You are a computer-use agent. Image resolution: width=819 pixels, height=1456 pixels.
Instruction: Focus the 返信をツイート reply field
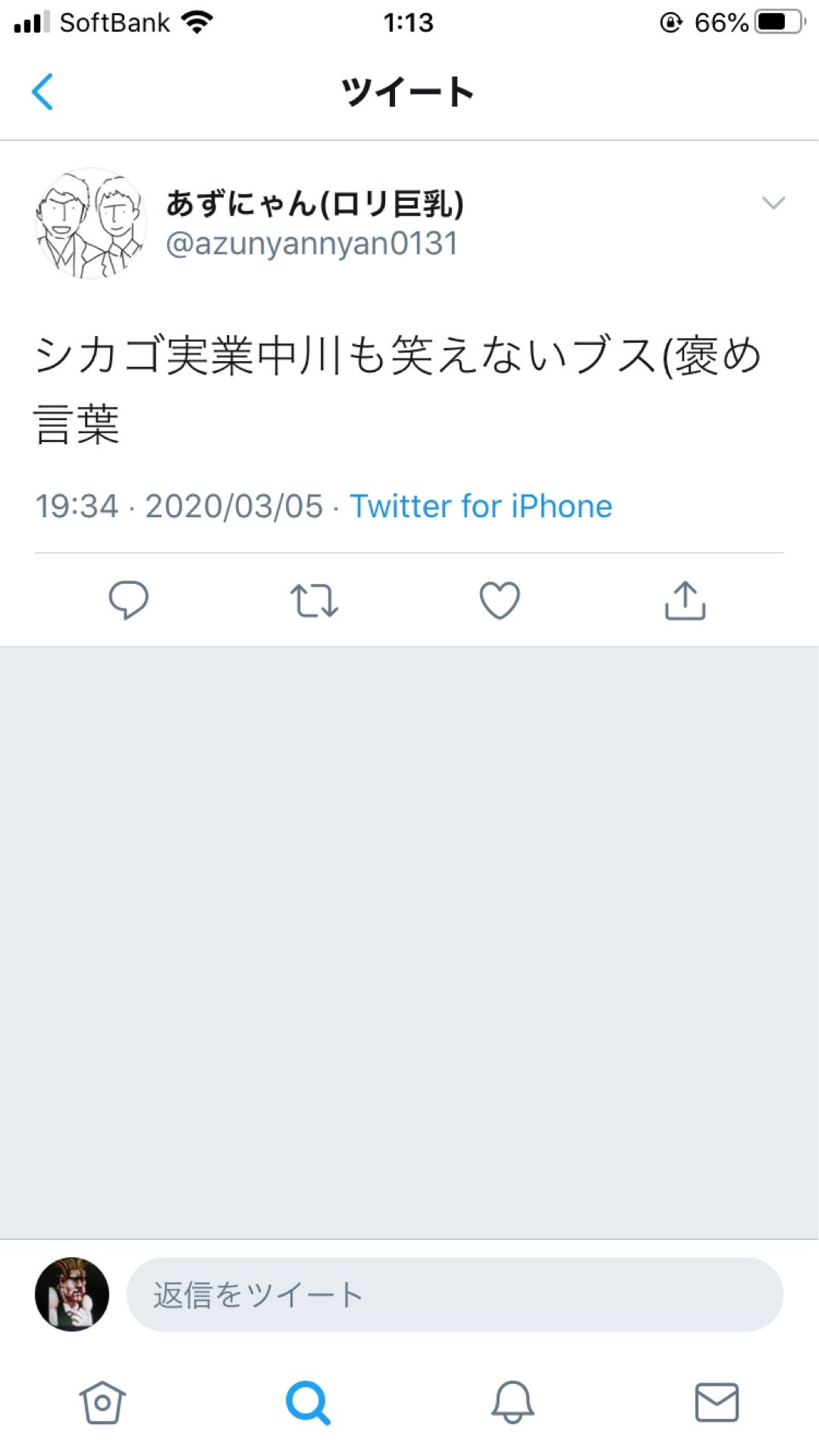(x=454, y=1294)
